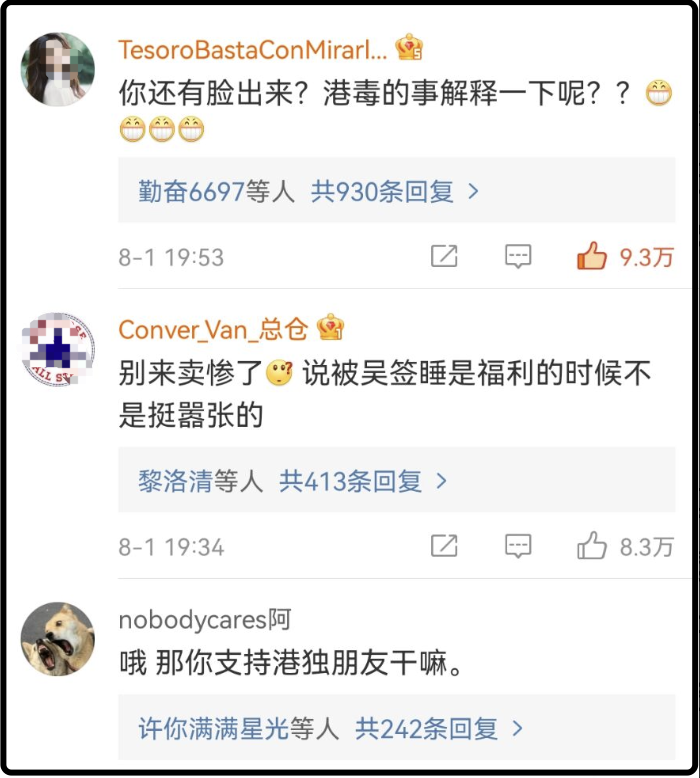The width and height of the screenshot is (700, 778).
Task: Like Conver_Van_总仓's 8.3万 comment
Action: coord(592,547)
